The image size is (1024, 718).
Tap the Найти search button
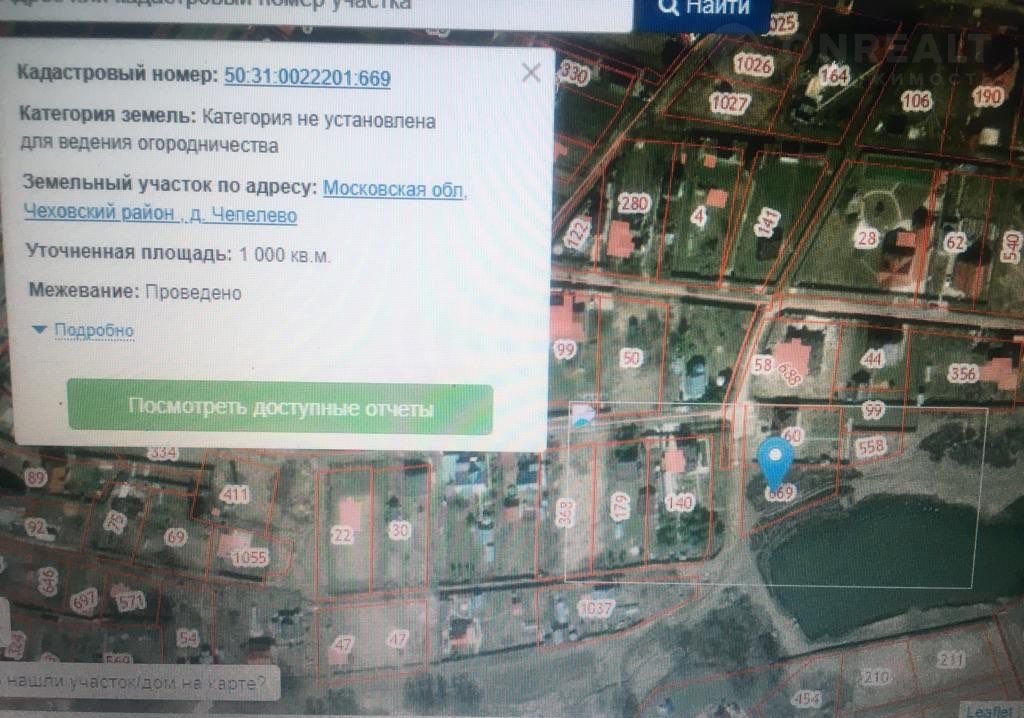coord(704,8)
